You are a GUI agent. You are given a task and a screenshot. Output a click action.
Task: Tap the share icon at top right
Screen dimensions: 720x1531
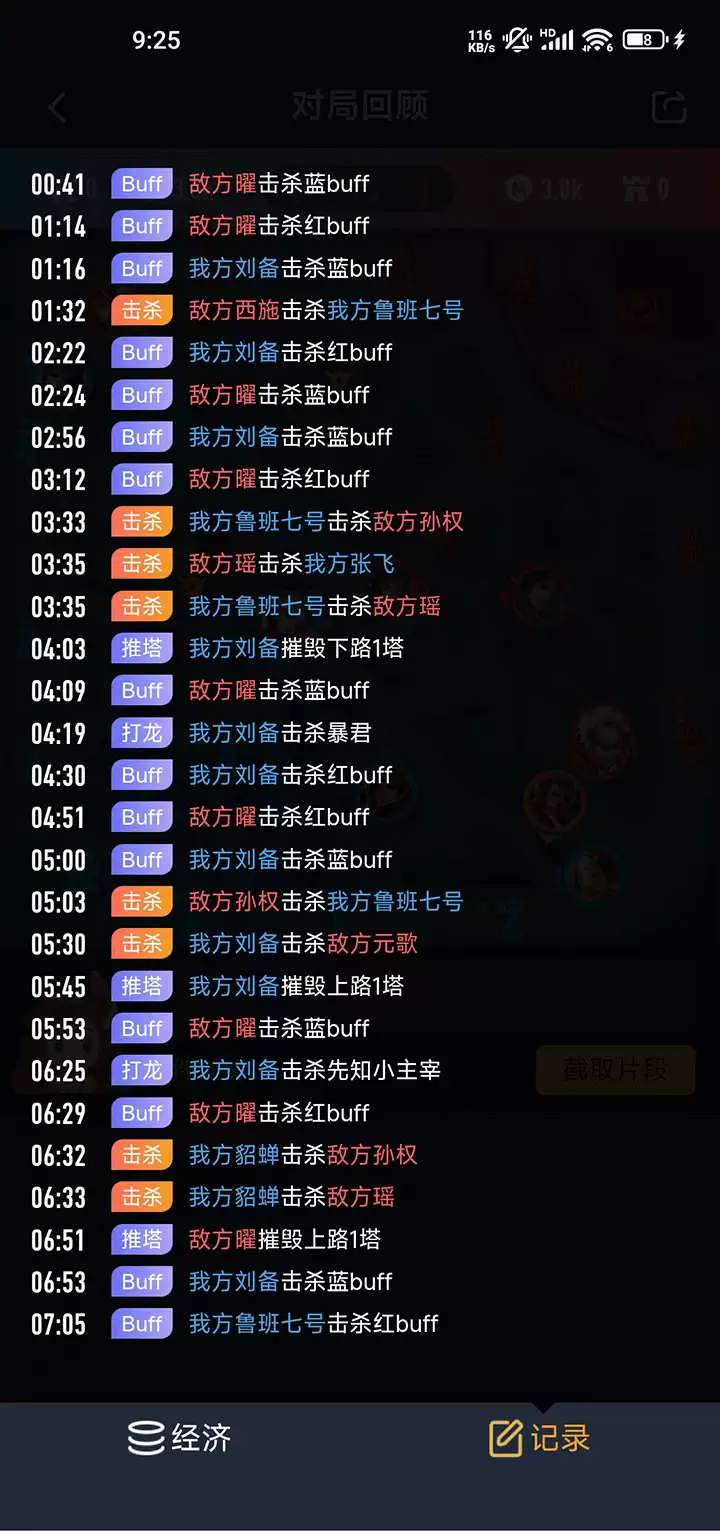click(x=668, y=107)
